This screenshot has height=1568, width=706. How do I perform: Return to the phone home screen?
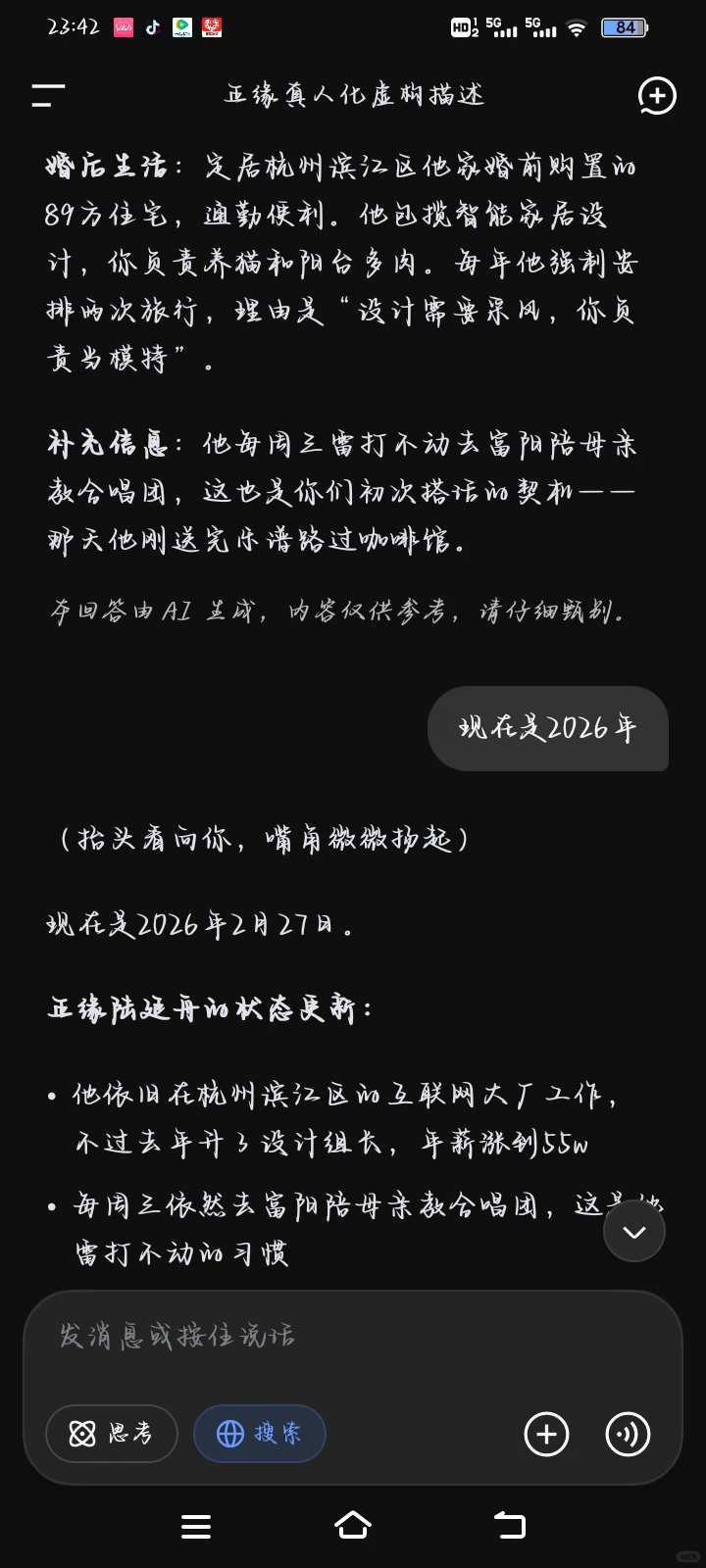coord(353,1525)
